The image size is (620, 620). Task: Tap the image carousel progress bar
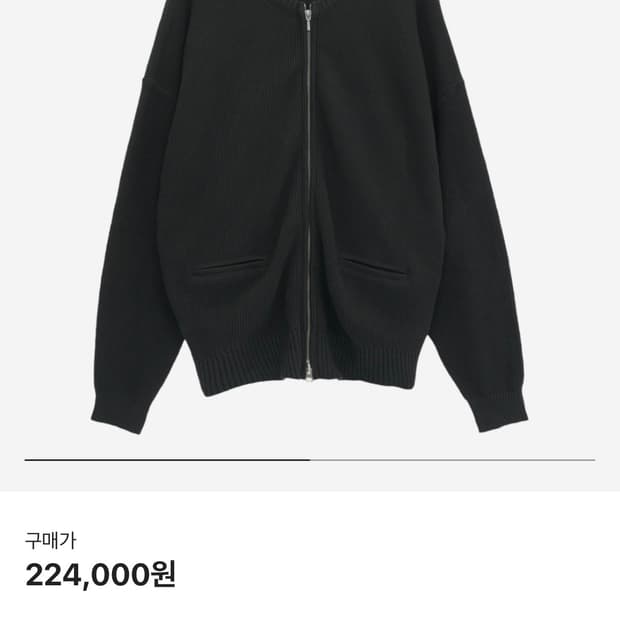pyautogui.click(x=309, y=460)
